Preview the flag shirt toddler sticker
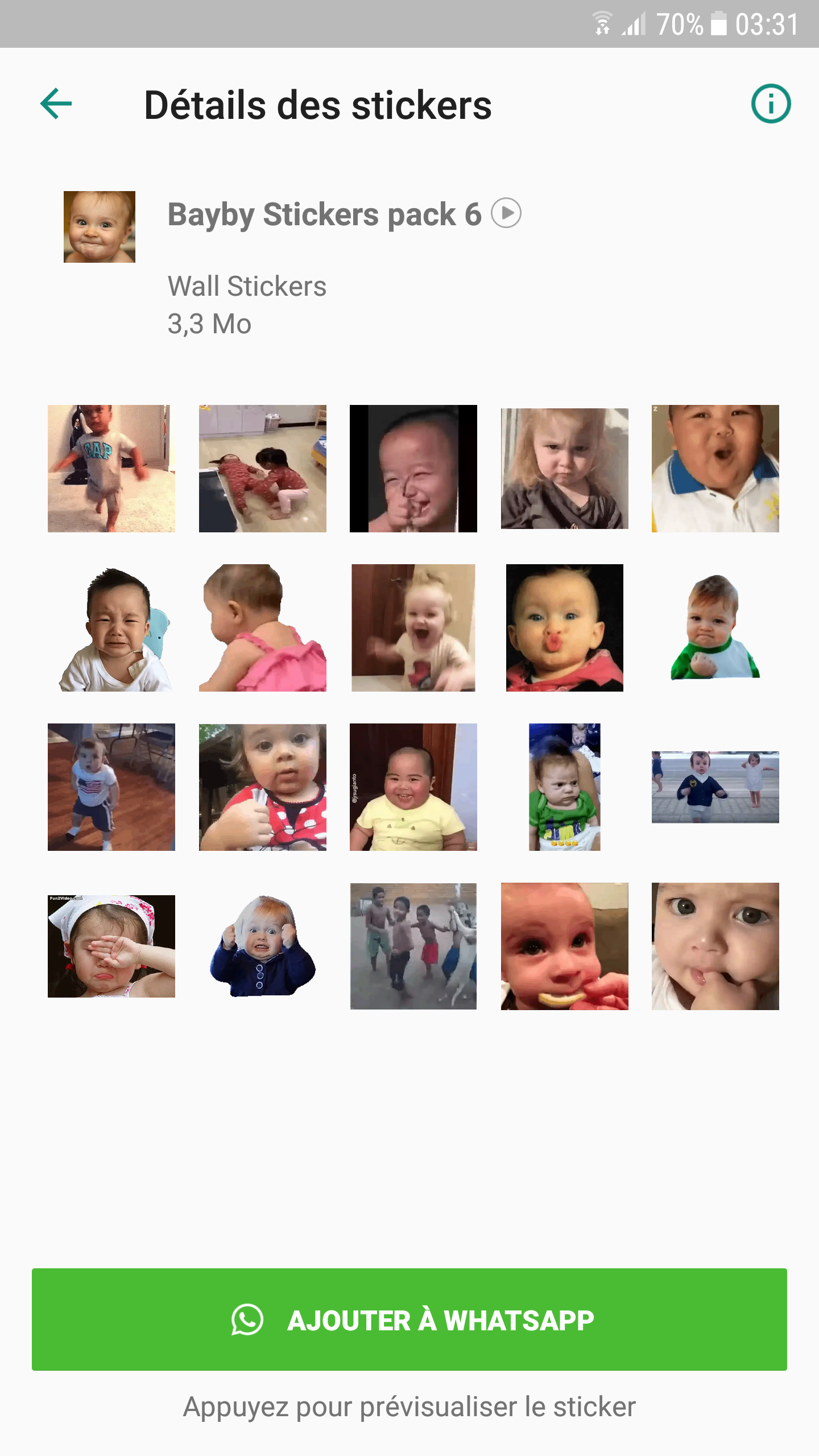819x1456 pixels. point(111,787)
